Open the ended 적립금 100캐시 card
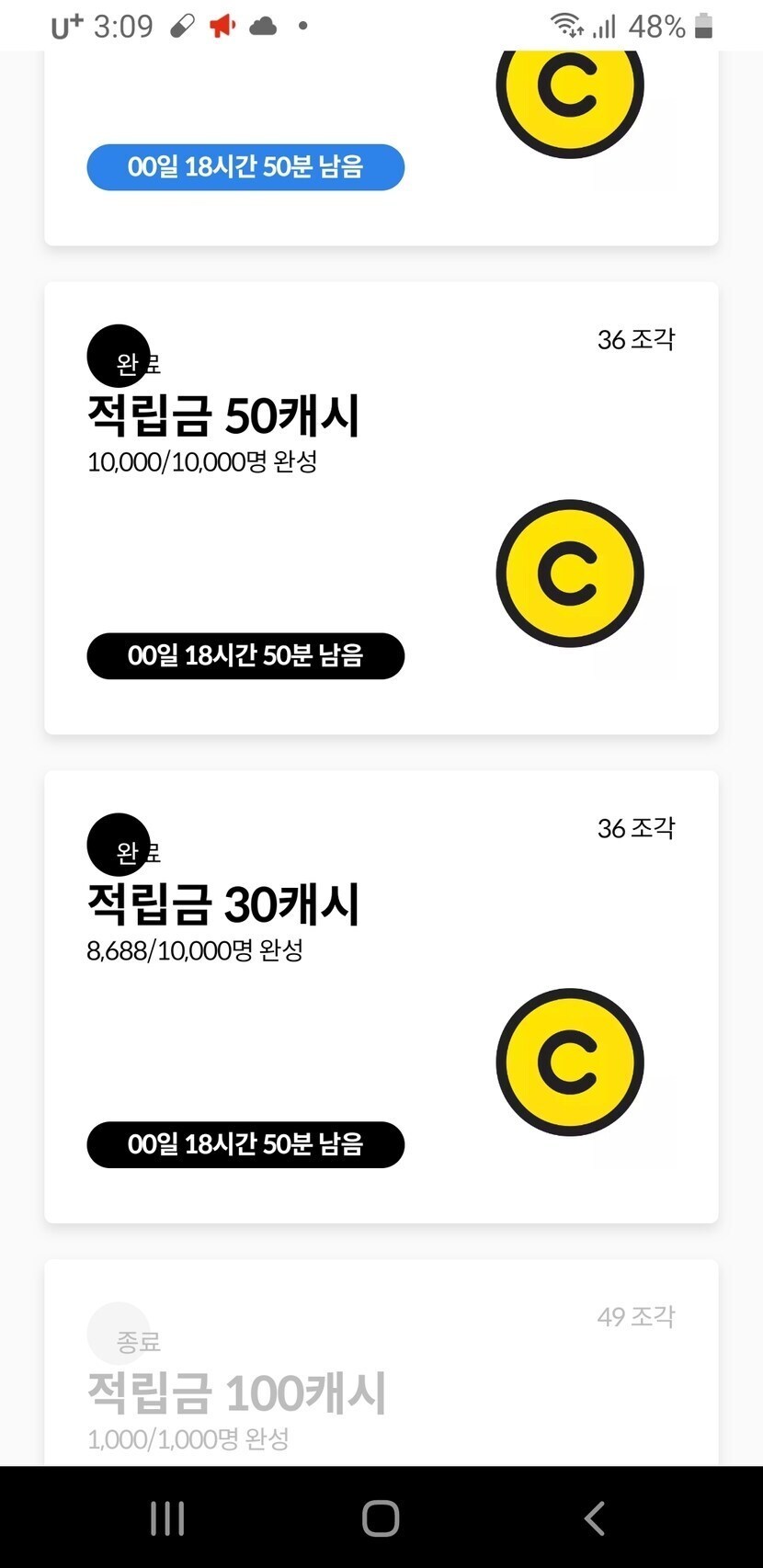763x1568 pixels. point(381,1363)
